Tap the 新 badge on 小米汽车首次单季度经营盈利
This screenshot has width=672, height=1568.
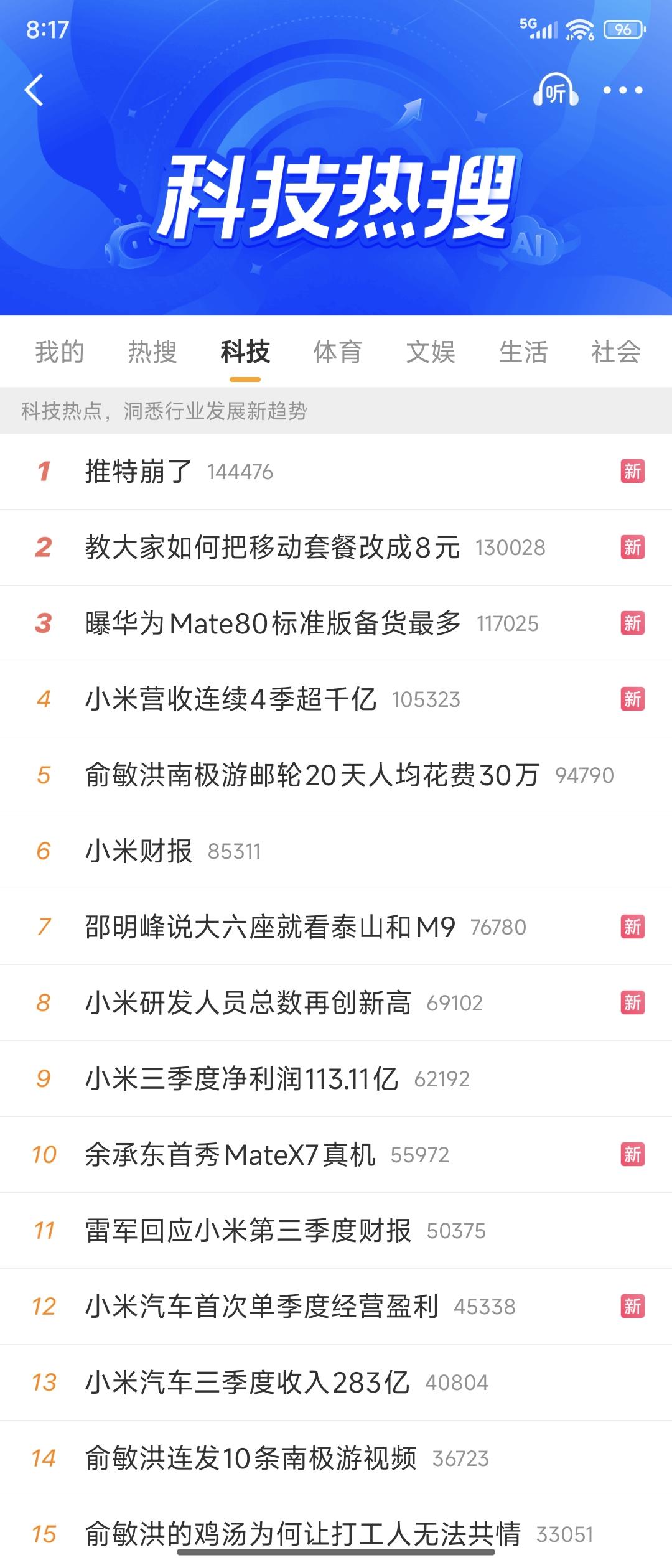(631, 1306)
